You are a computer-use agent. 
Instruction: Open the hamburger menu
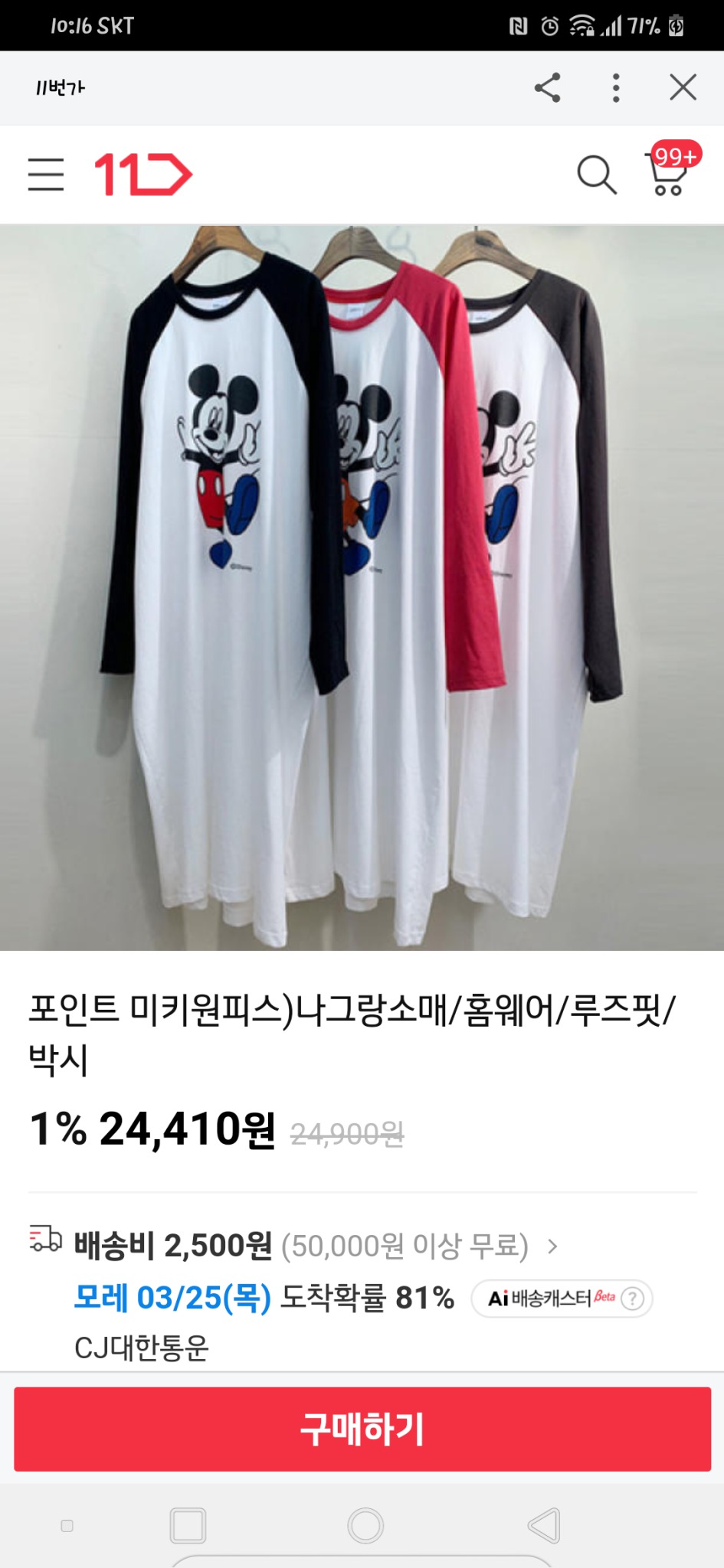click(46, 175)
